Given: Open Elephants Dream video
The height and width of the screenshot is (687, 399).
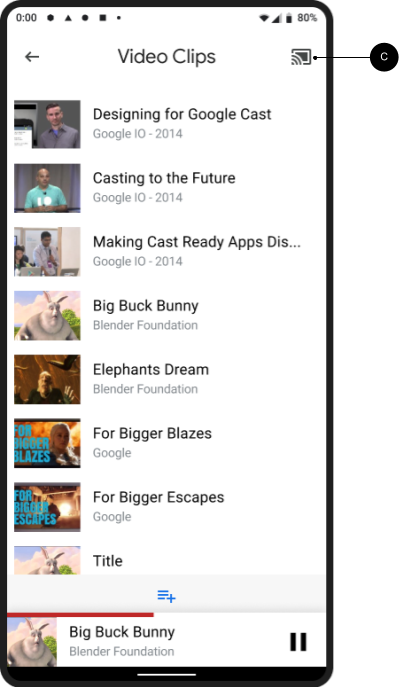Looking at the screenshot, I should pos(166,379).
